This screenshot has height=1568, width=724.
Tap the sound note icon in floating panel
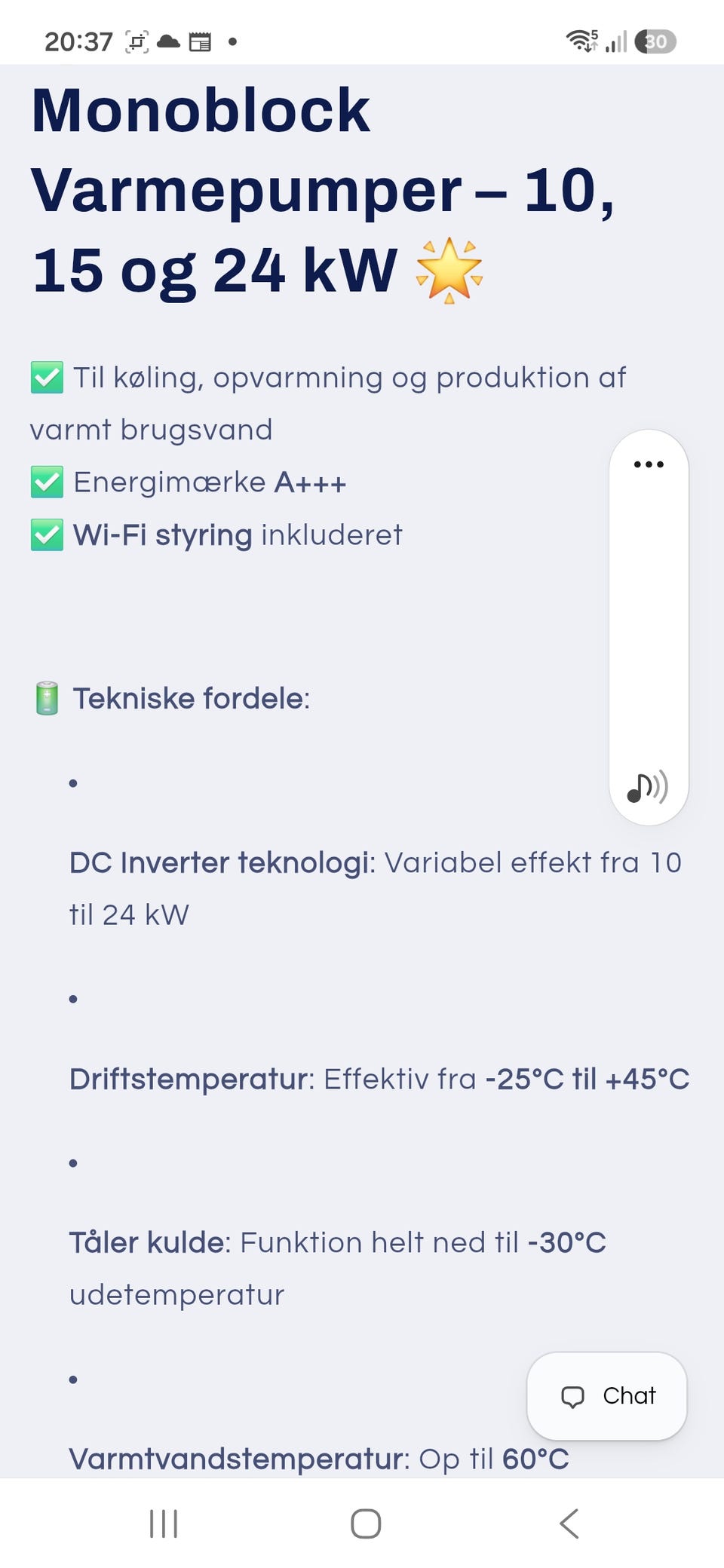[648, 788]
